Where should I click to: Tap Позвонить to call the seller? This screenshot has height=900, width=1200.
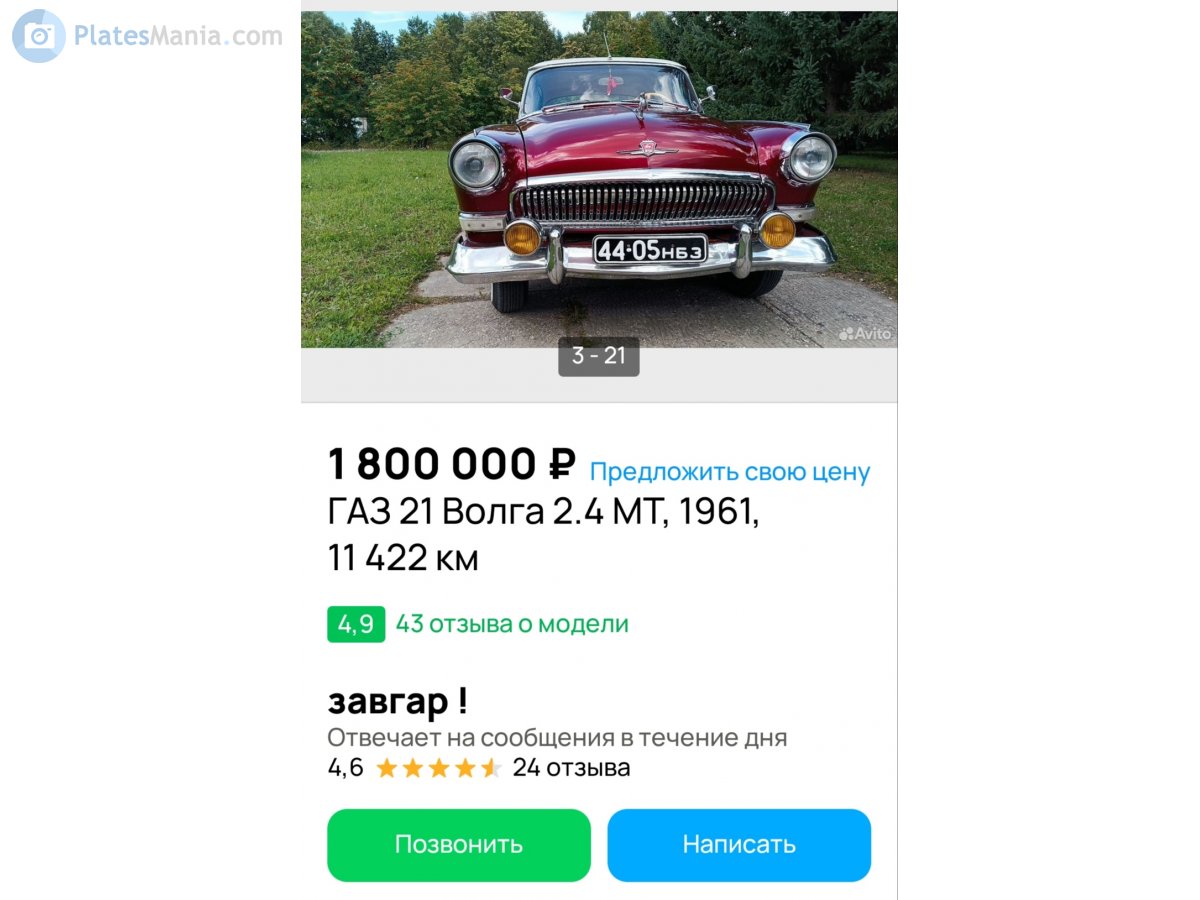coord(458,845)
